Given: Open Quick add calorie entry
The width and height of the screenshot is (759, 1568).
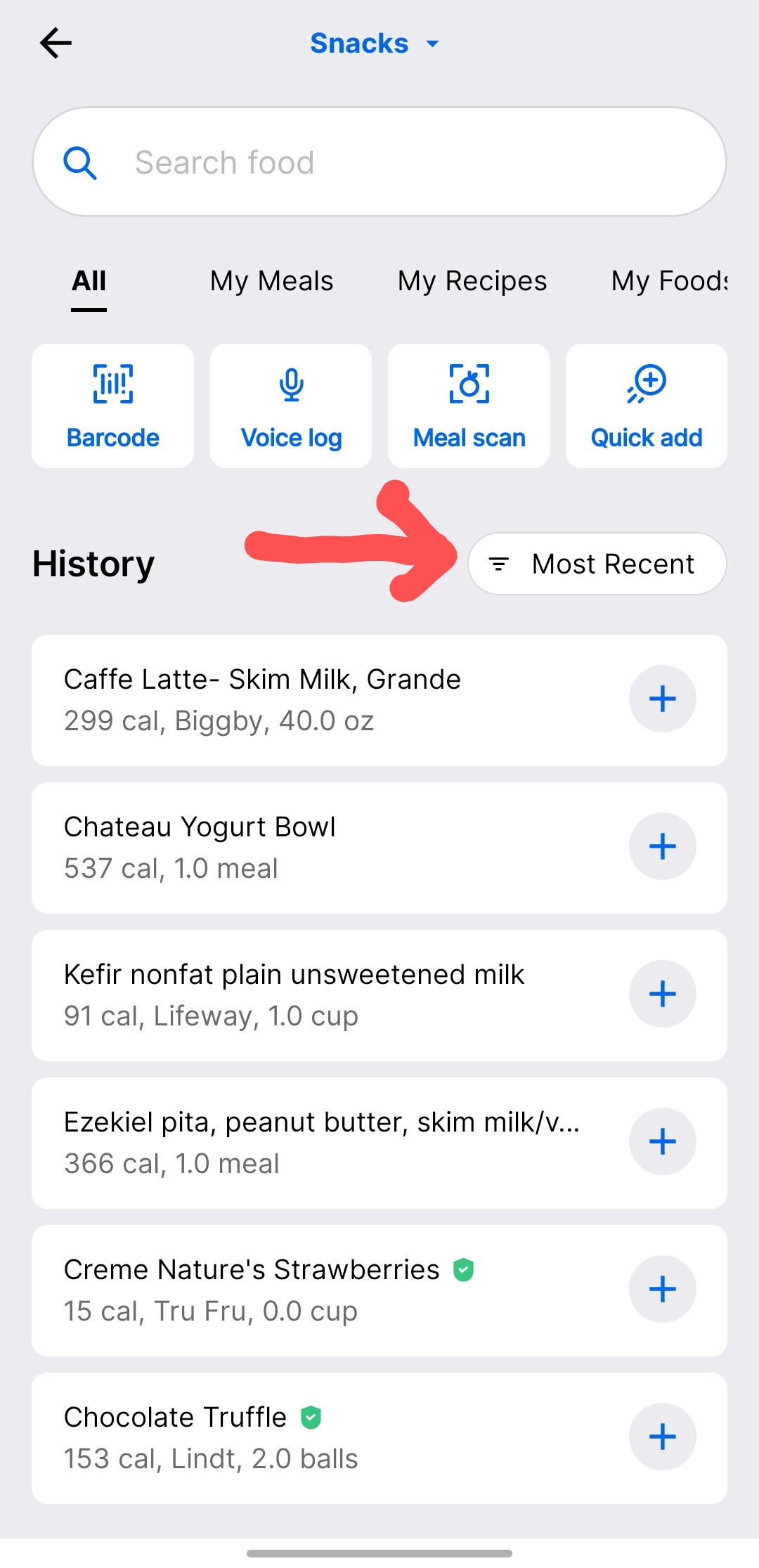Looking at the screenshot, I should [646, 405].
